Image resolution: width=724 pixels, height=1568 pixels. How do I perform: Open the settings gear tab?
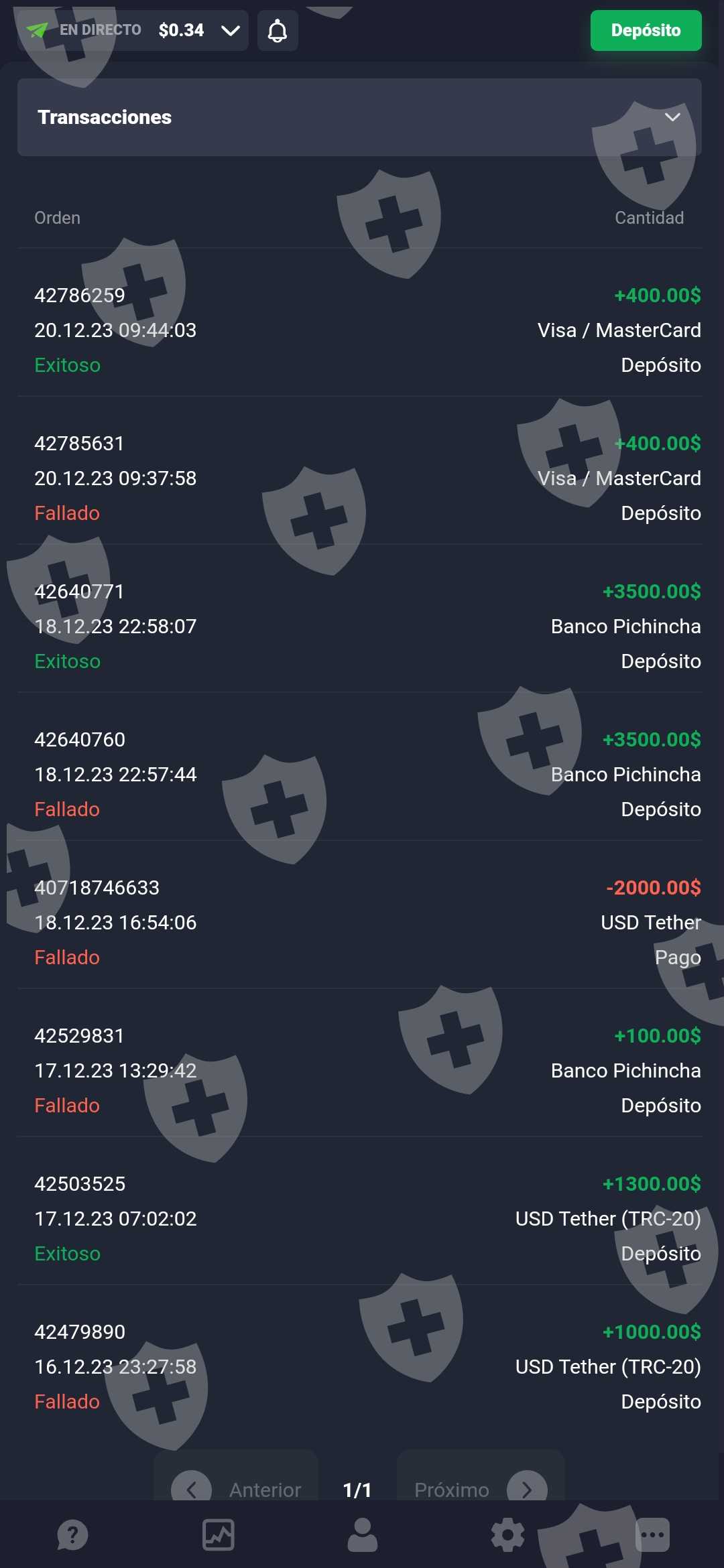pyautogui.click(x=507, y=1535)
